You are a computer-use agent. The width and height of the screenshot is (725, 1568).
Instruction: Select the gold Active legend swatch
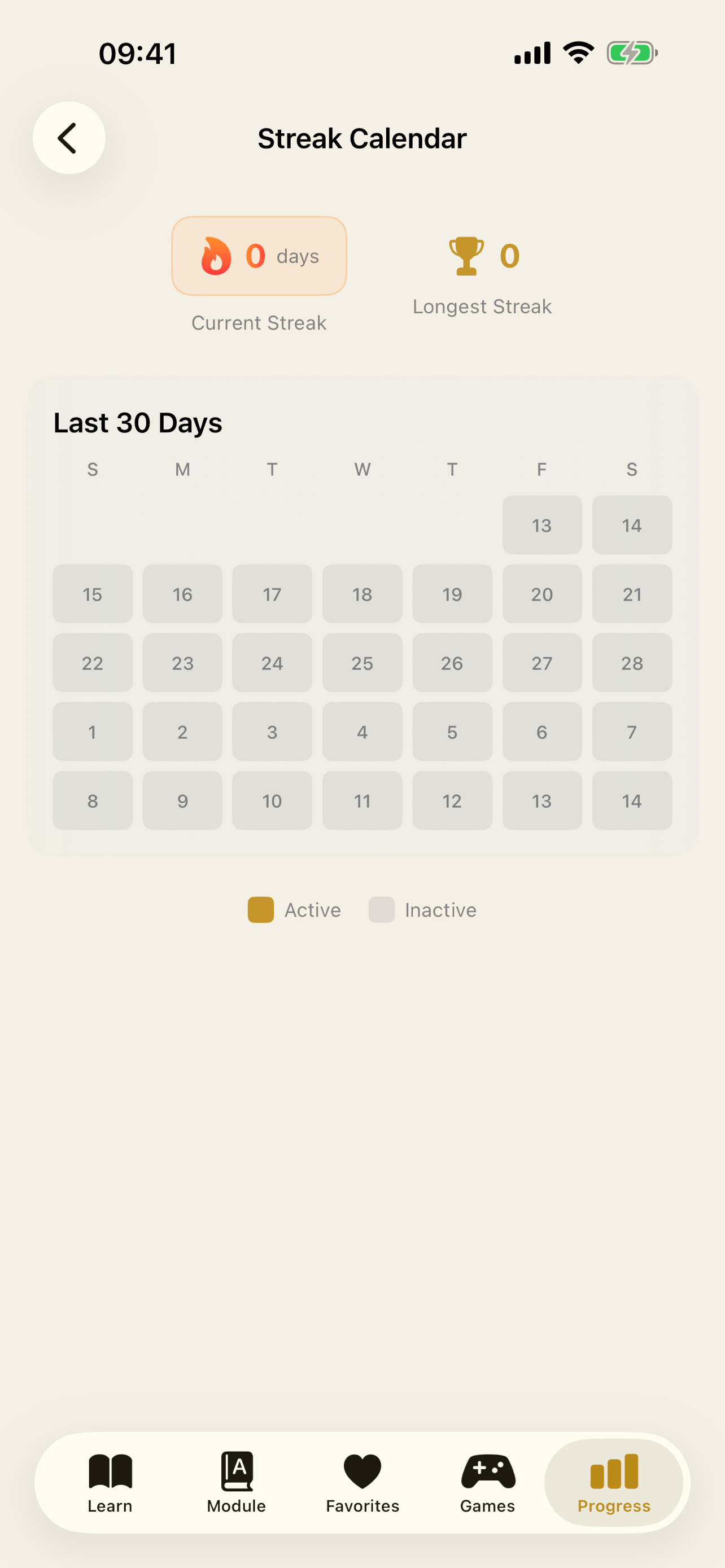[x=260, y=910]
